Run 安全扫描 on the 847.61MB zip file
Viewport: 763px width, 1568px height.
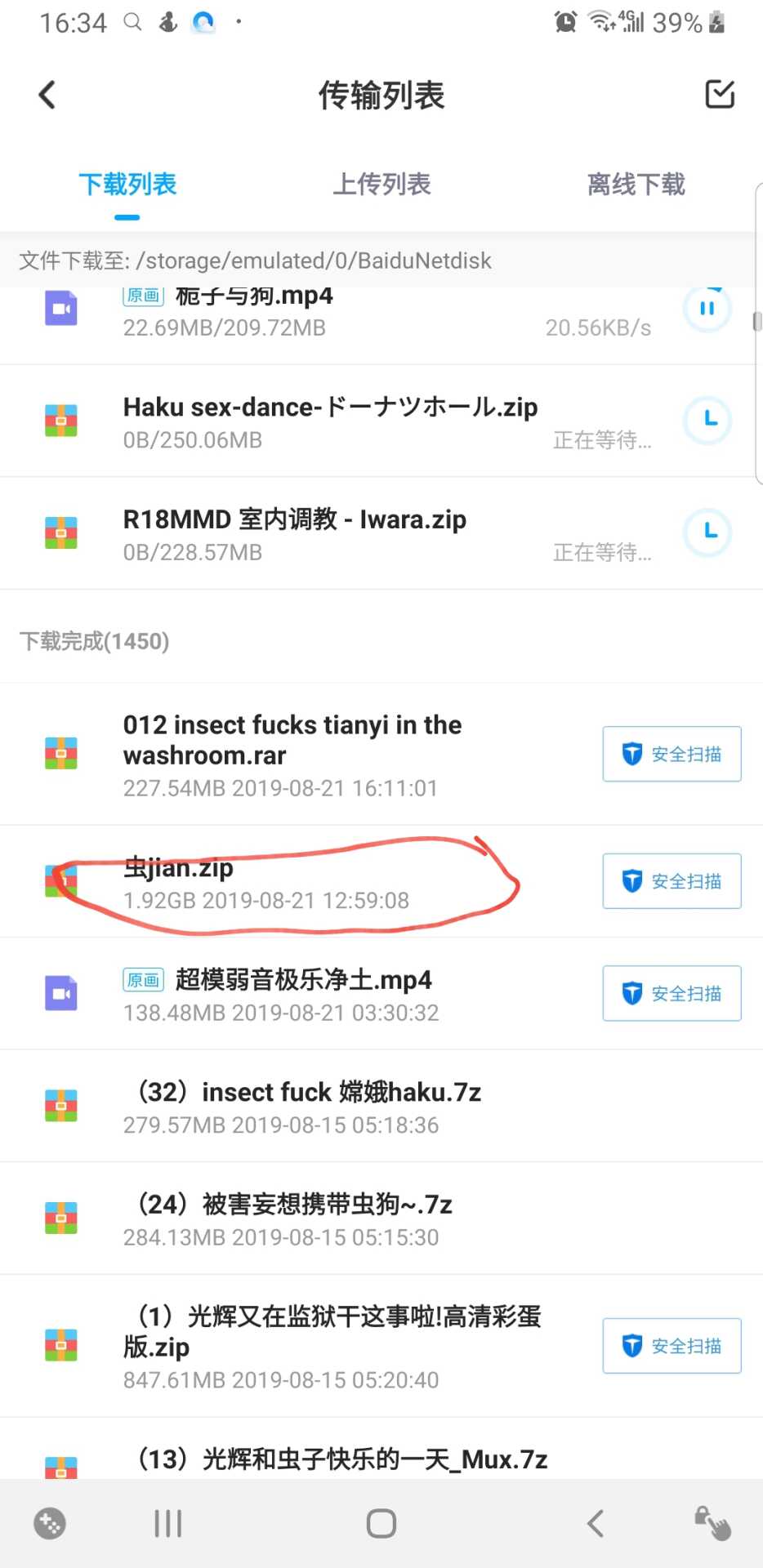tap(672, 1346)
